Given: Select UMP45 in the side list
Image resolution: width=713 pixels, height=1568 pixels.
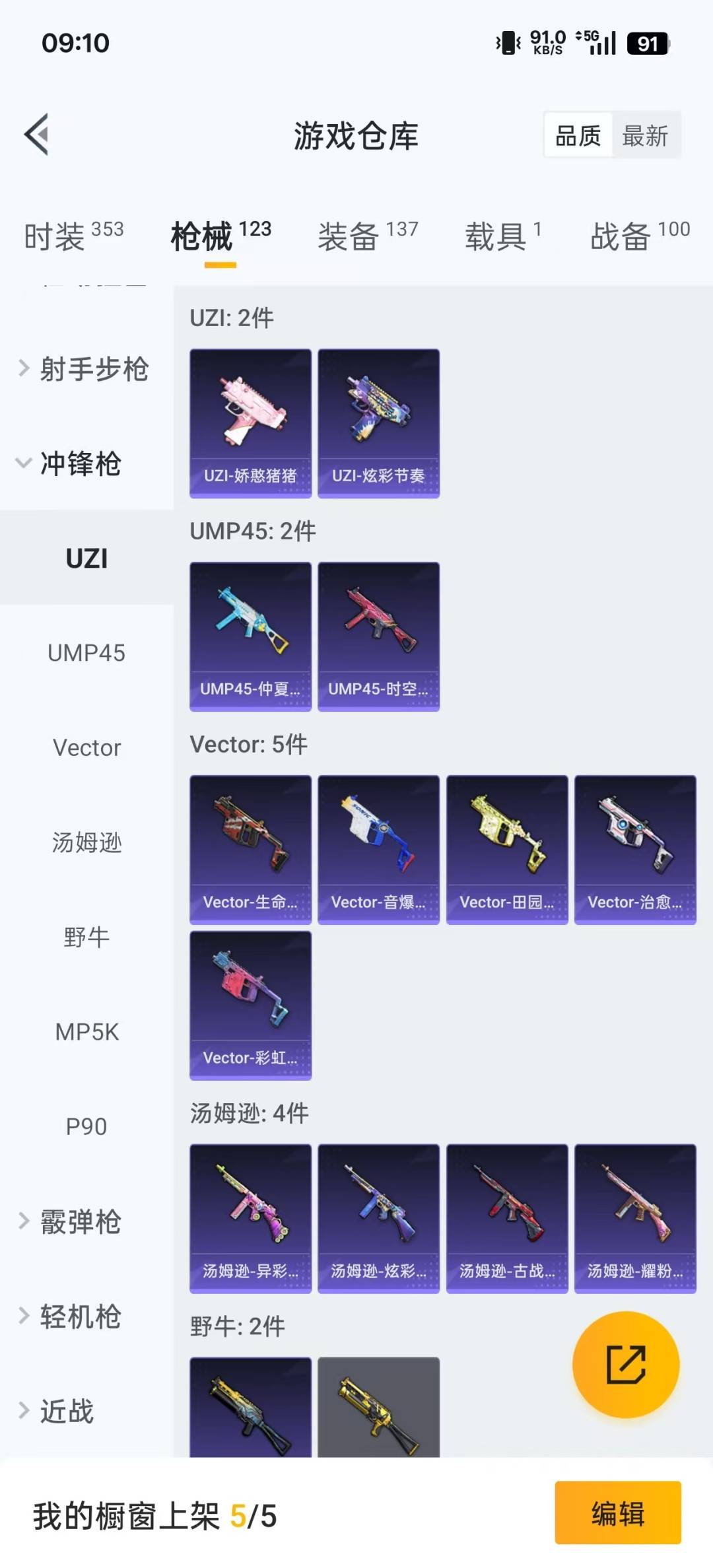Looking at the screenshot, I should (86, 653).
